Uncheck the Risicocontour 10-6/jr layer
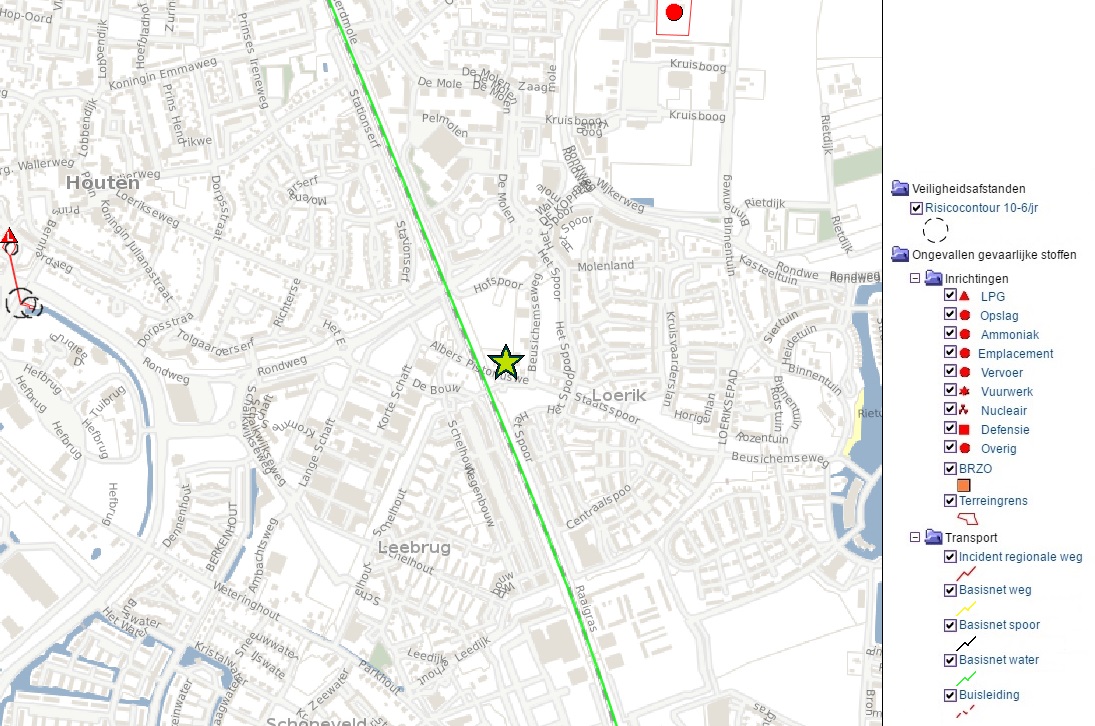 916,209
